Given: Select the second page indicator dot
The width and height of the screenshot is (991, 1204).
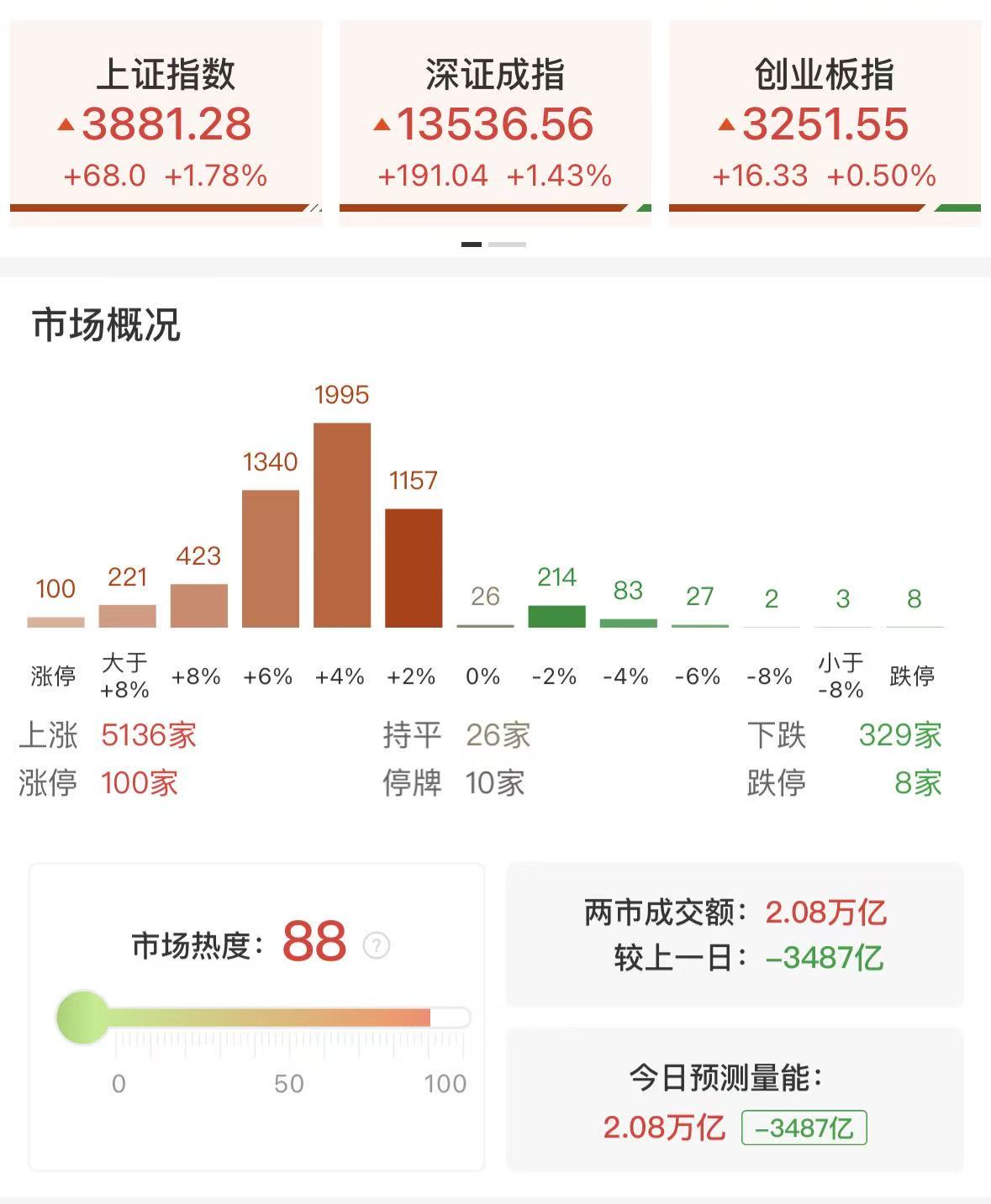Looking at the screenshot, I should click(x=507, y=244).
